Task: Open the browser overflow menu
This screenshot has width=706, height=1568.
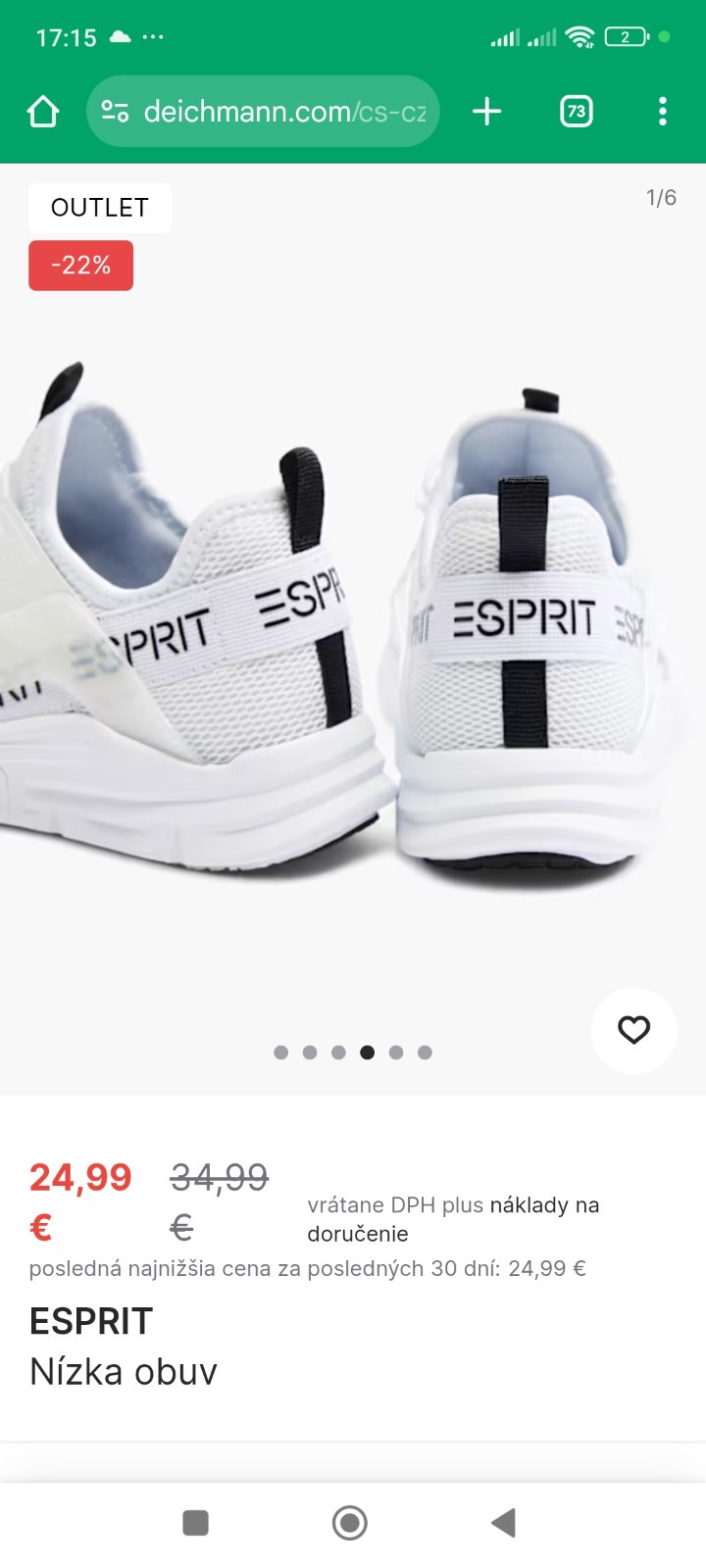Action: click(663, 112)
